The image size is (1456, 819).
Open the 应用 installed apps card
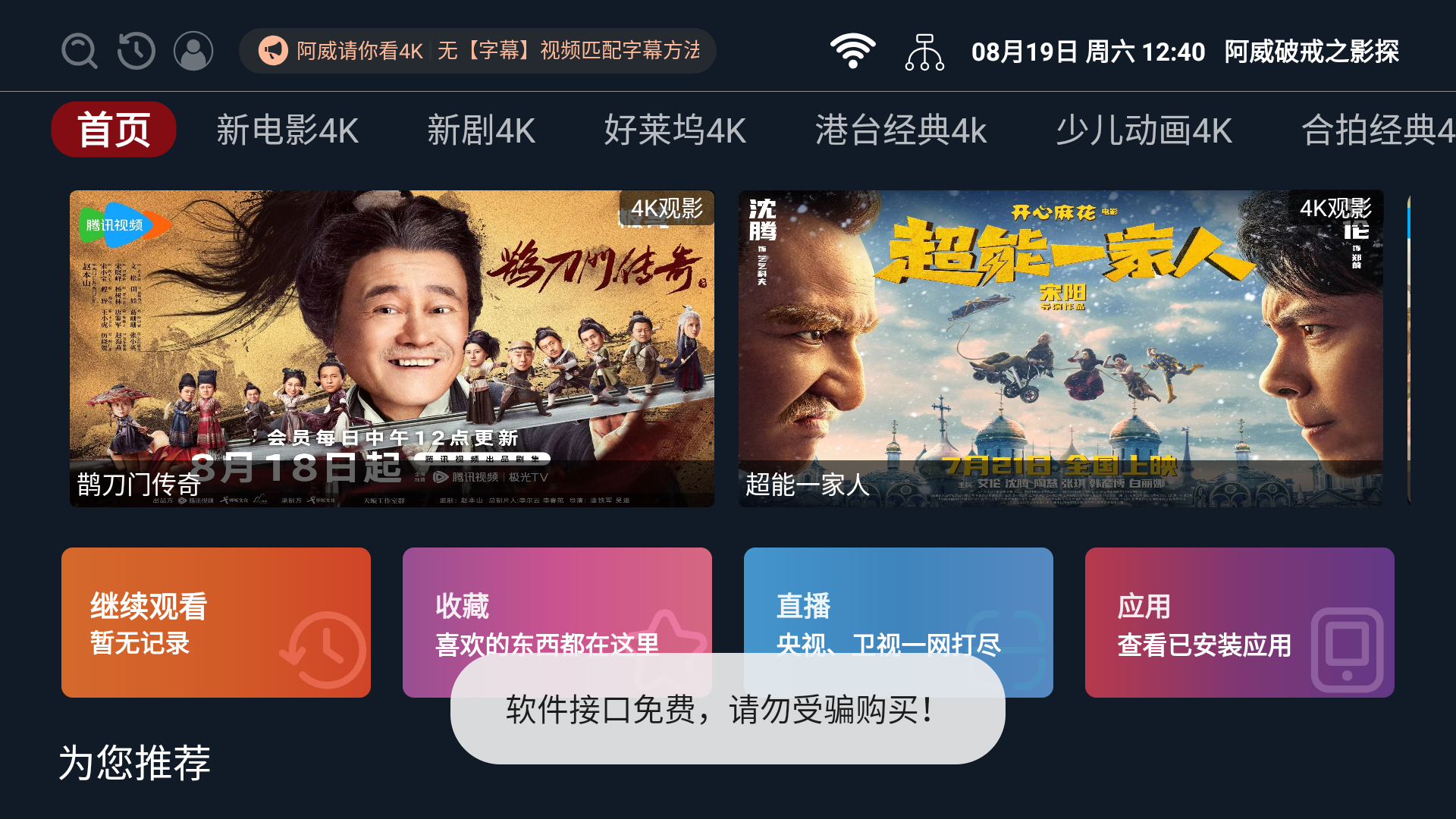1239,622
